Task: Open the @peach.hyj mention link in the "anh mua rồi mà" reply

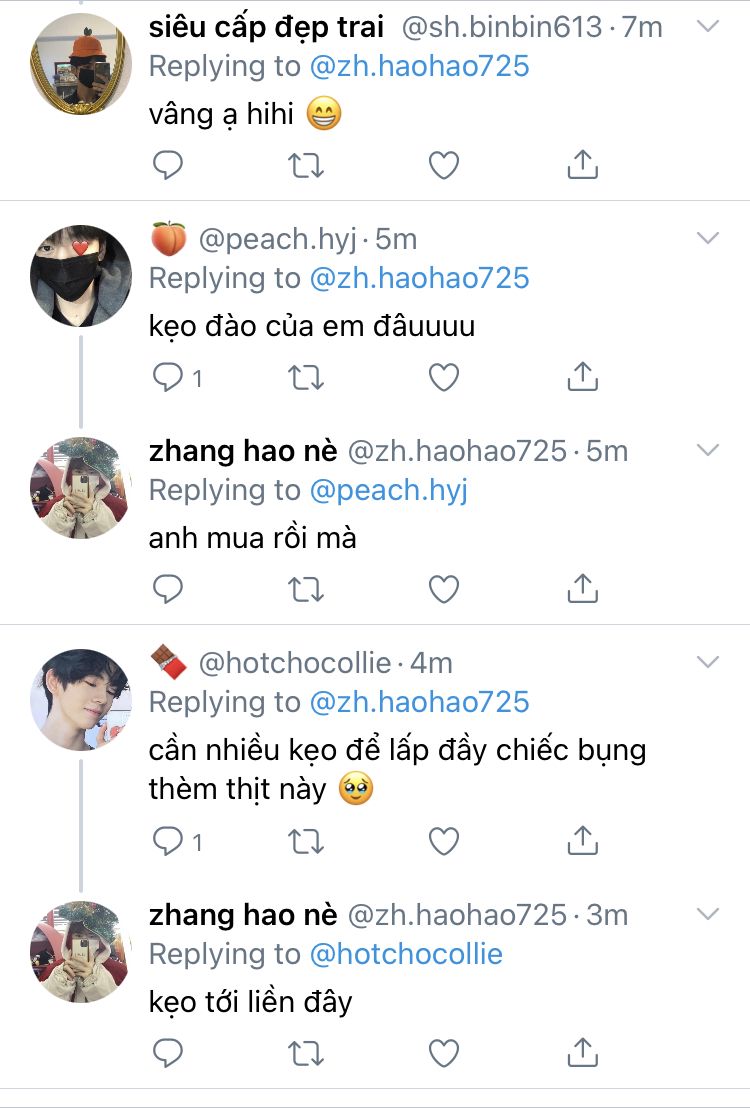Action: (389, 490)
